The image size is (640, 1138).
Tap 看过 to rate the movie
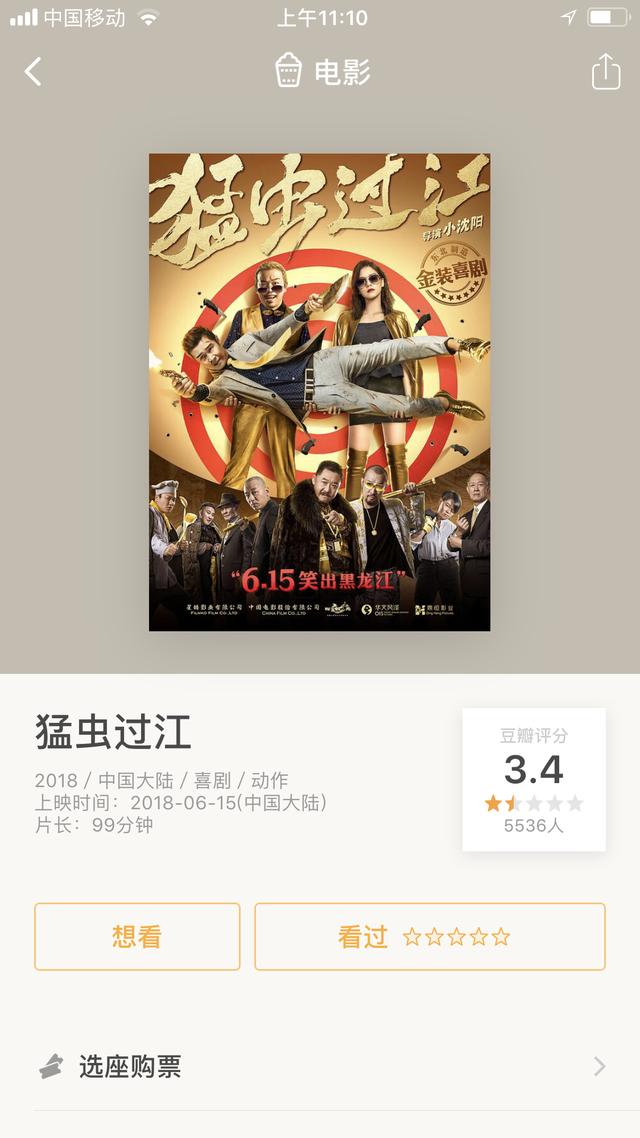tap(430, 936)
